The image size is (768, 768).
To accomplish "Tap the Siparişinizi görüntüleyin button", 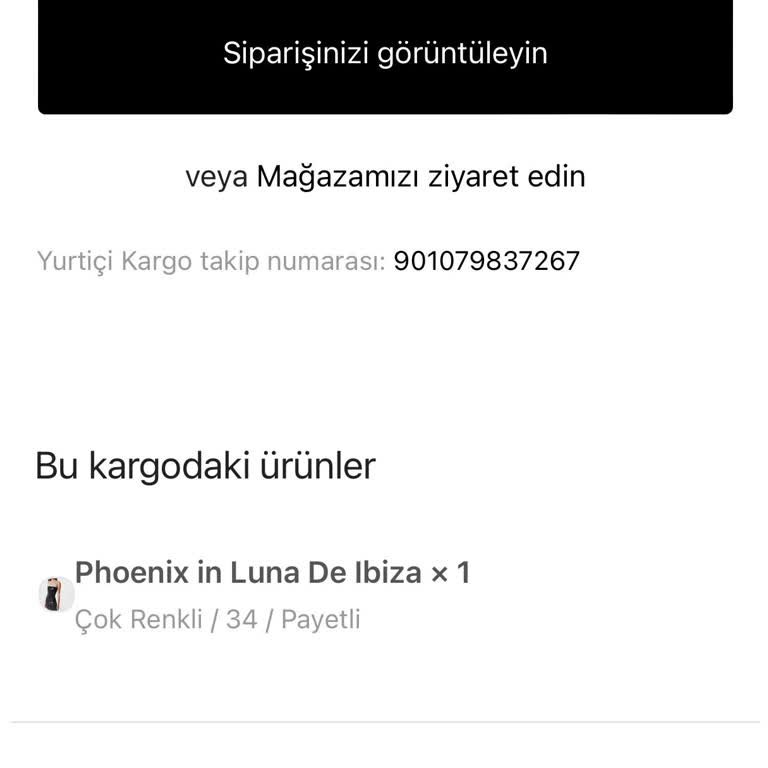I will [385, 54].
